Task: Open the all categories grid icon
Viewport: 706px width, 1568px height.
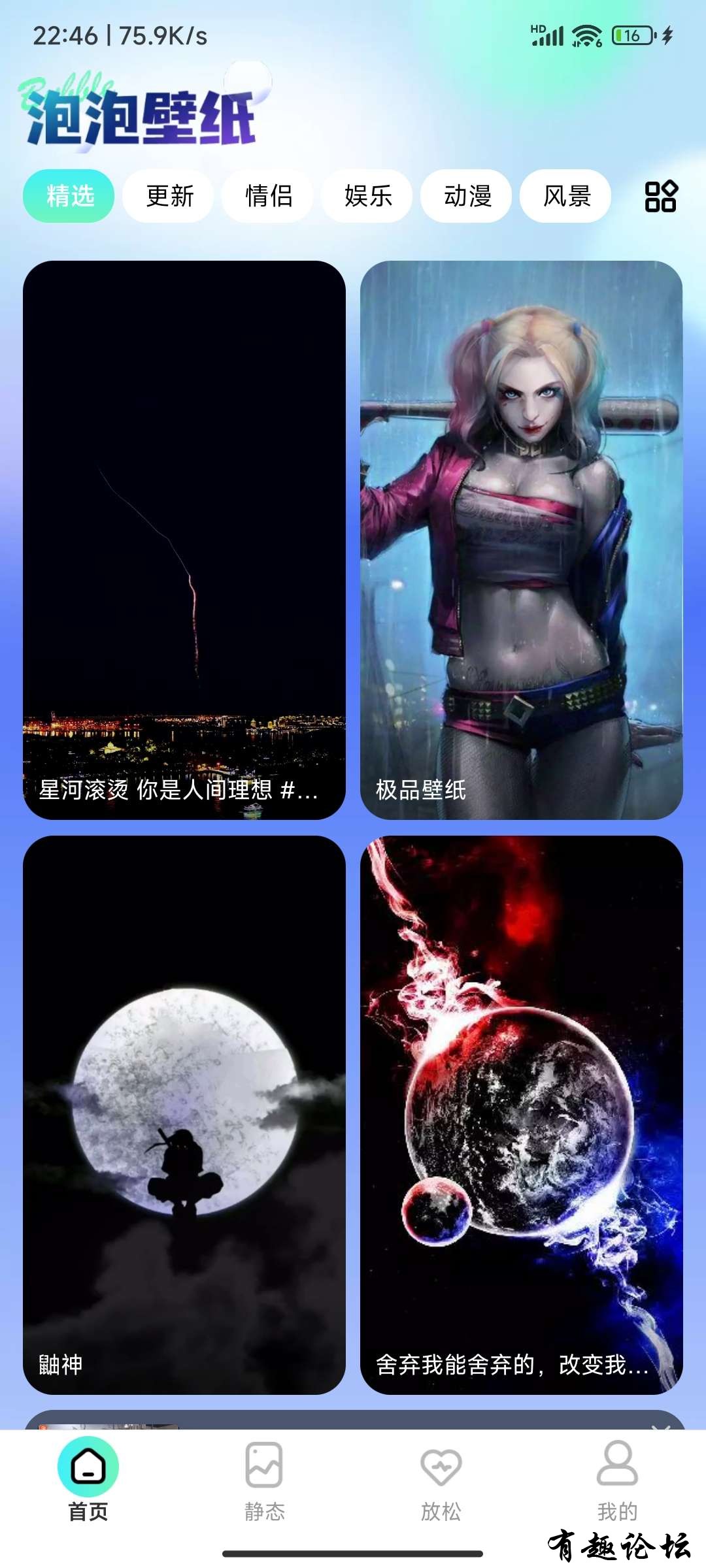Action: pyautogui.click(x=661, y=196)
